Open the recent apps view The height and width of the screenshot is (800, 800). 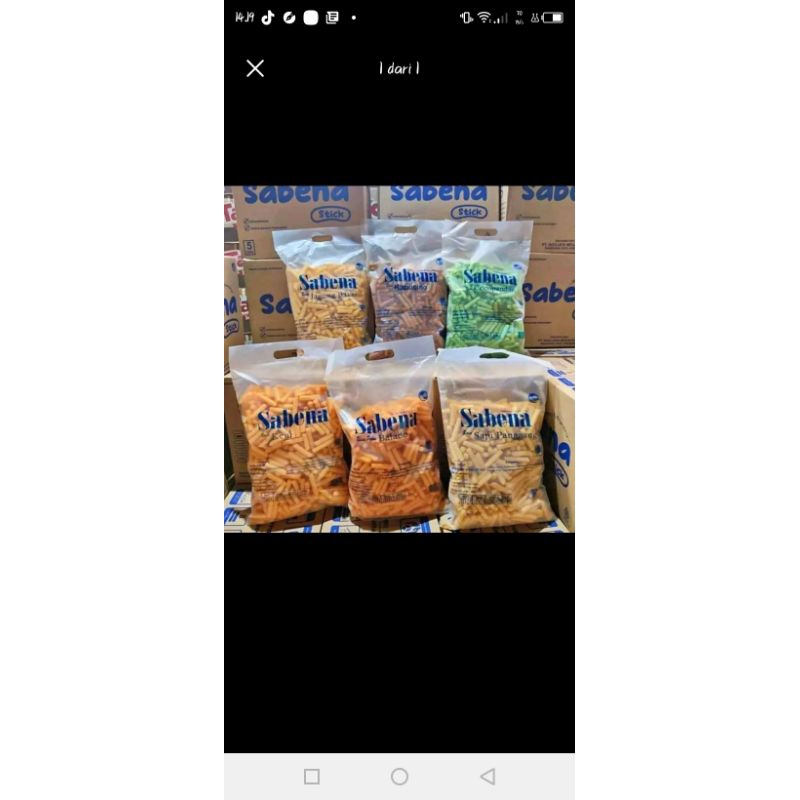[x=311, y=776]
